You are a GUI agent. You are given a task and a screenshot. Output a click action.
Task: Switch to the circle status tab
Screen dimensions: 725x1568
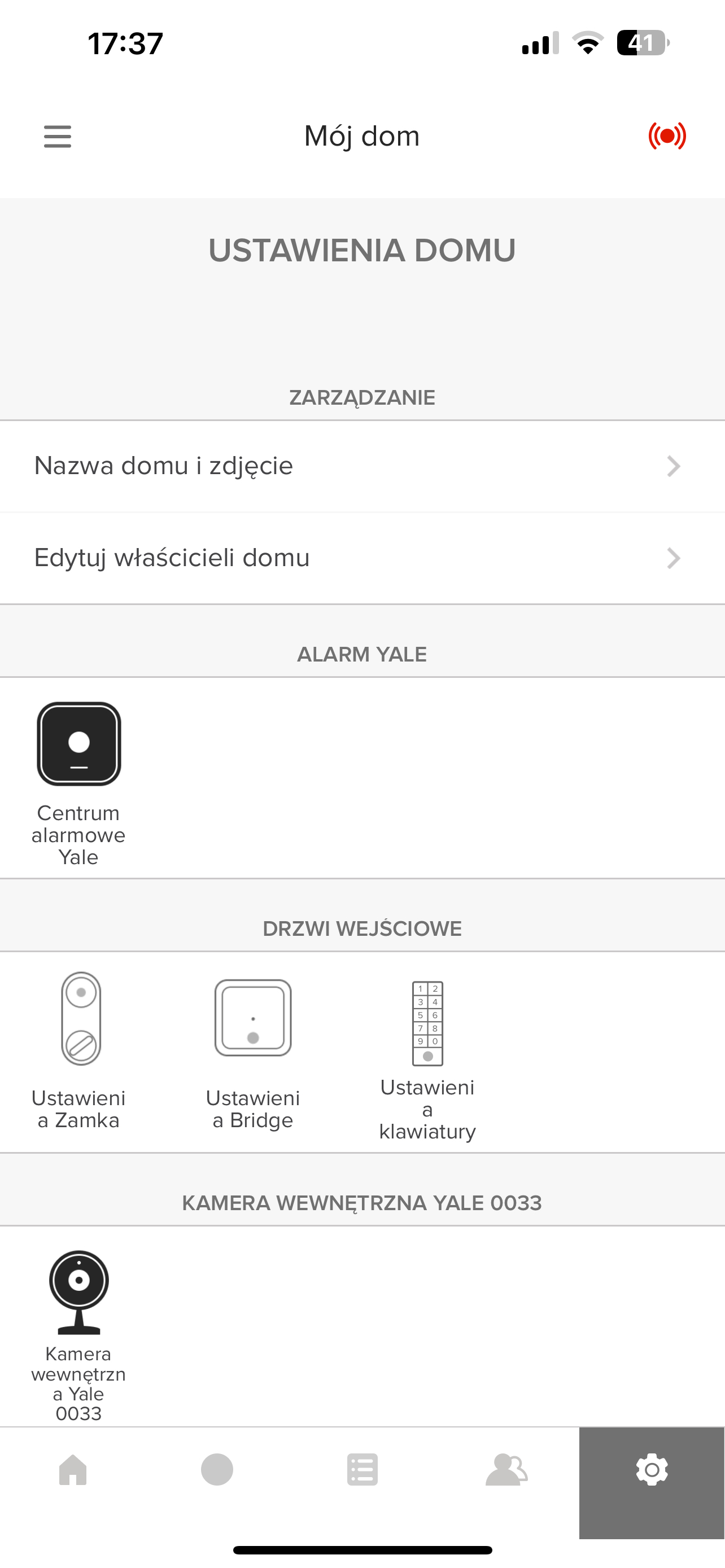[217, 1470]
